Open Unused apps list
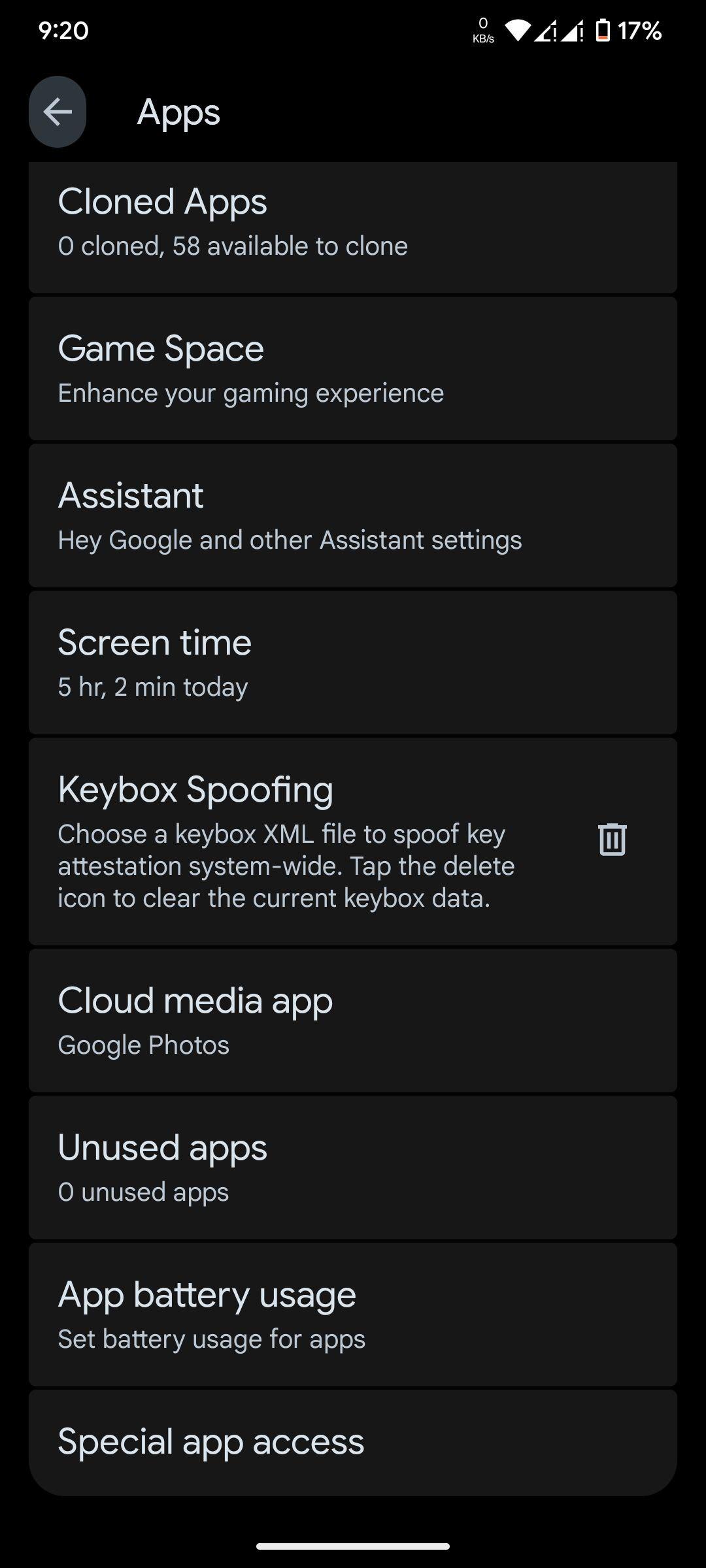 (353, 1168)
